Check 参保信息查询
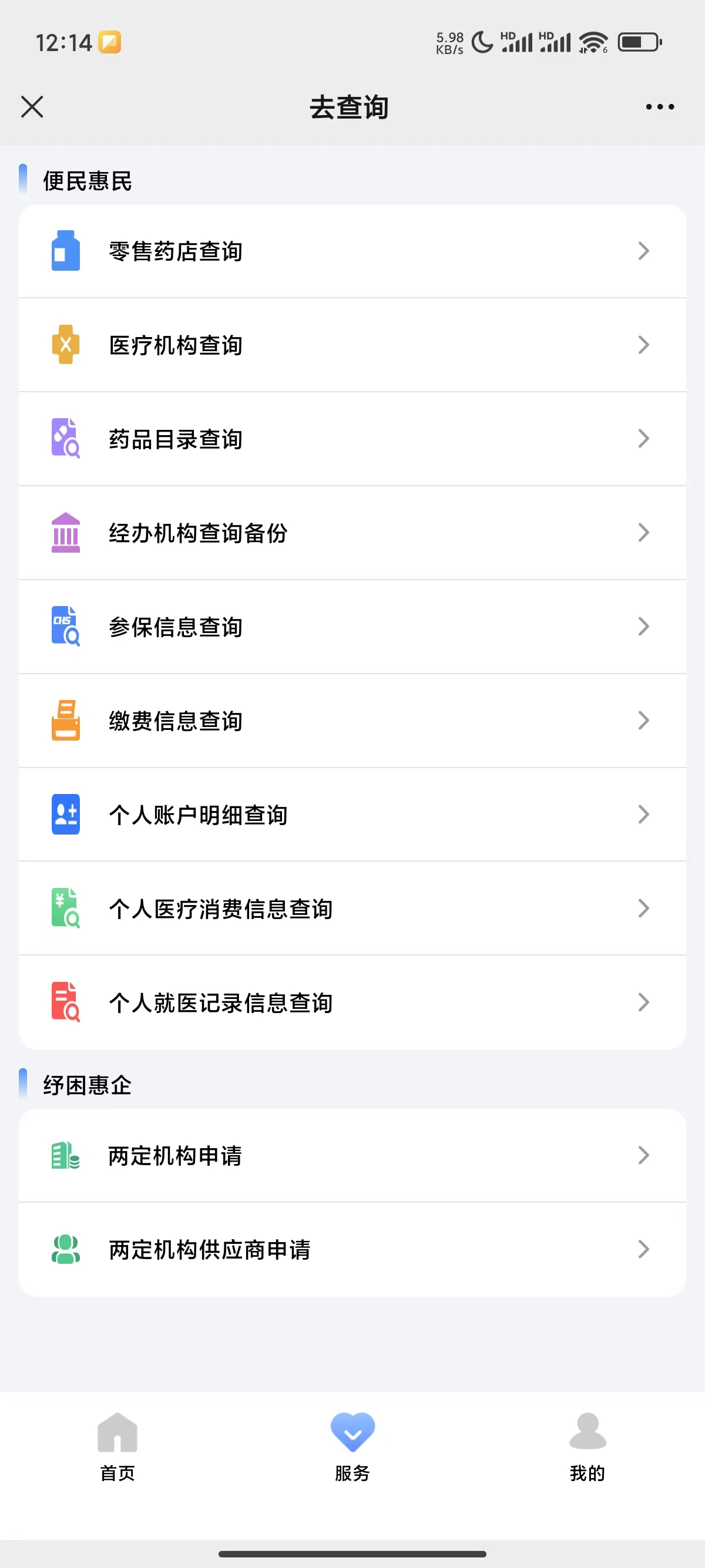Screen dimensions: 705x1568 pos(352,627)
